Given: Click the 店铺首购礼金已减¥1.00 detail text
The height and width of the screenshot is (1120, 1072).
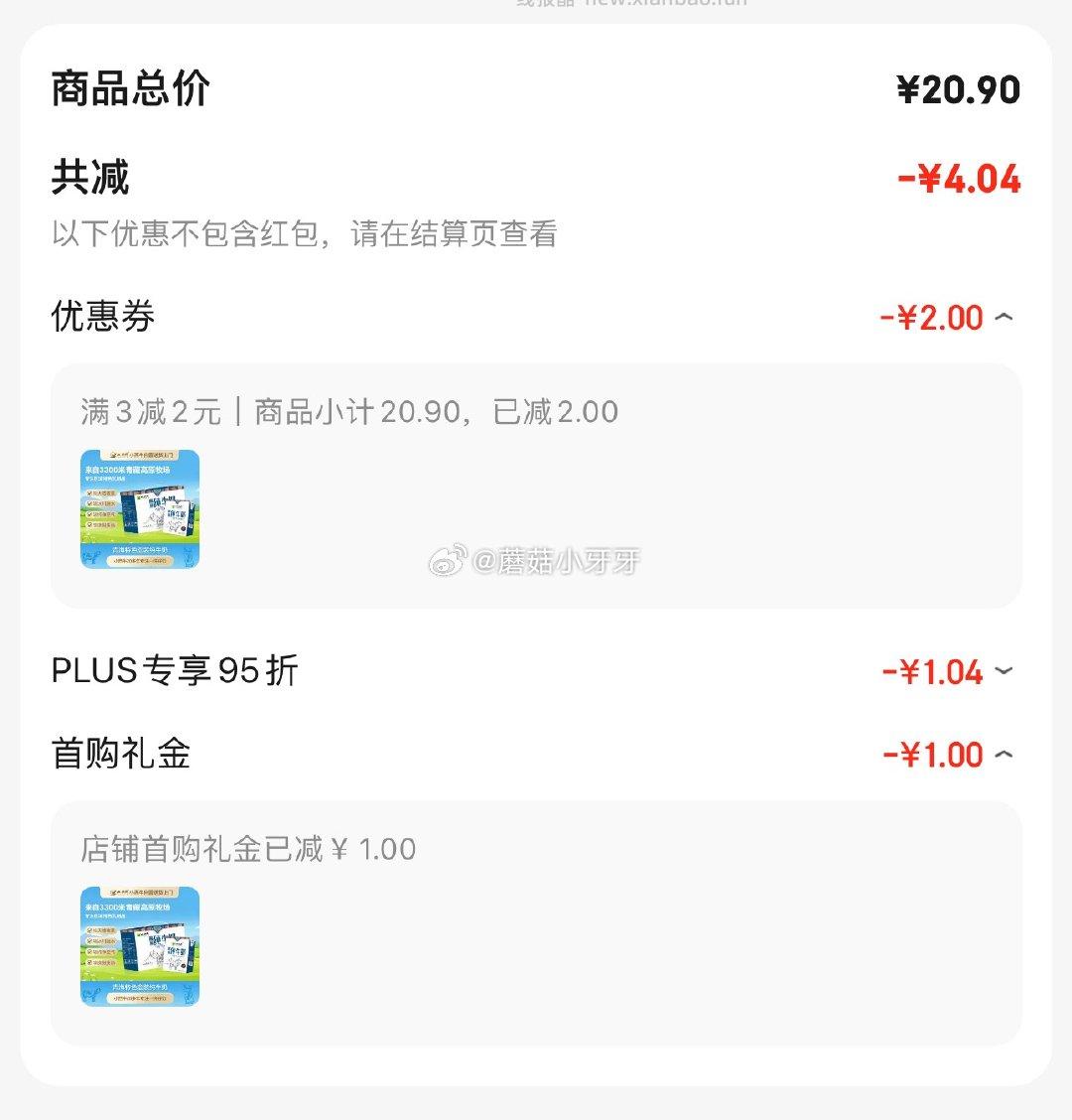Looking at the screenshot, I should [x=248, y=849].
